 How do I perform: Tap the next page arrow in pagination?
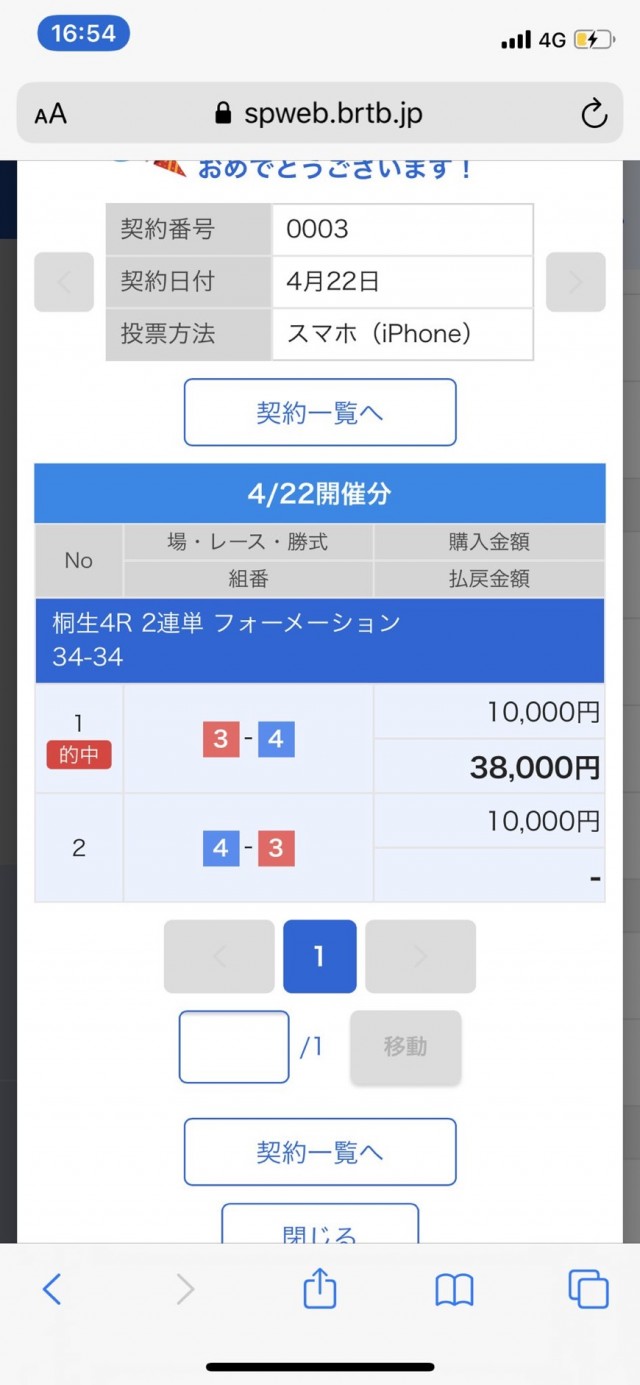(420, 956)
